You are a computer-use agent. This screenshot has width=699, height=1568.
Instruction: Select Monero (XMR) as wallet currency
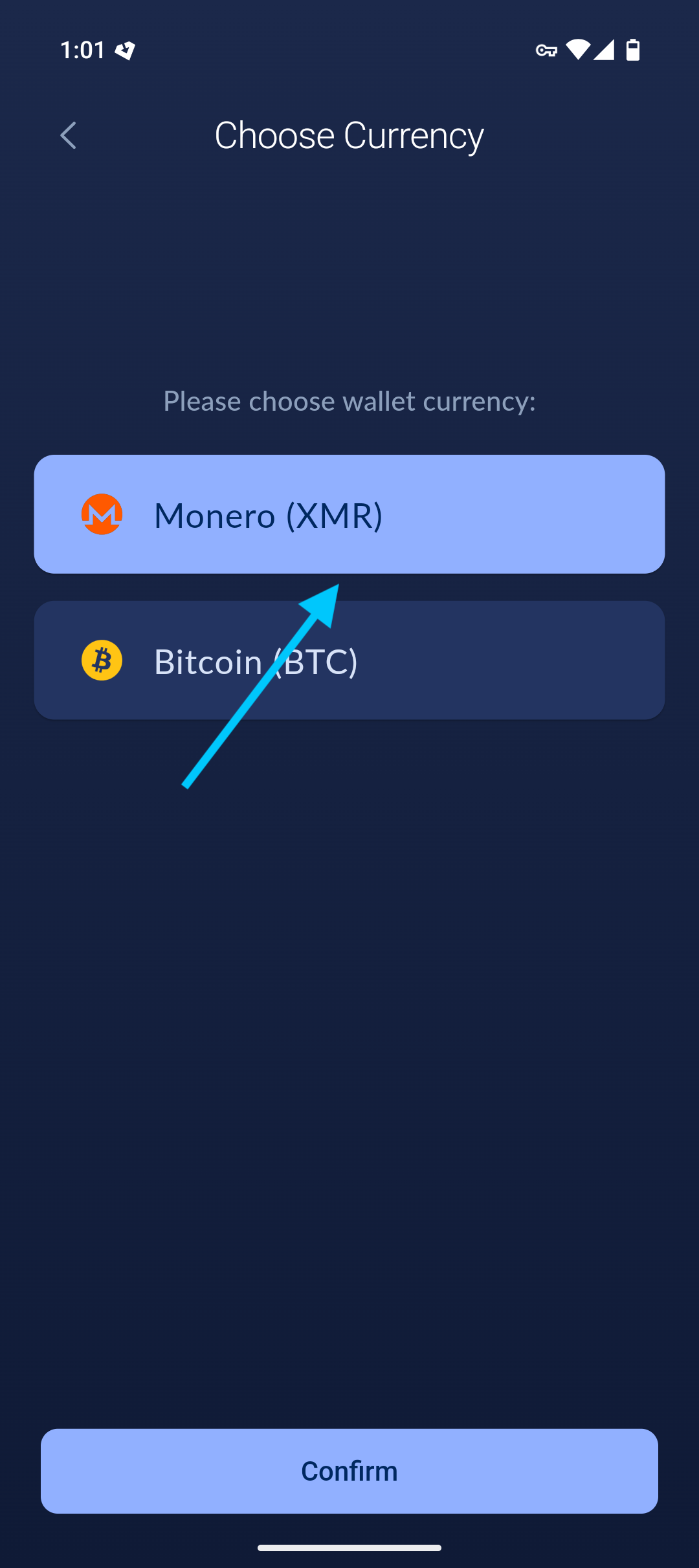[349, 514]
